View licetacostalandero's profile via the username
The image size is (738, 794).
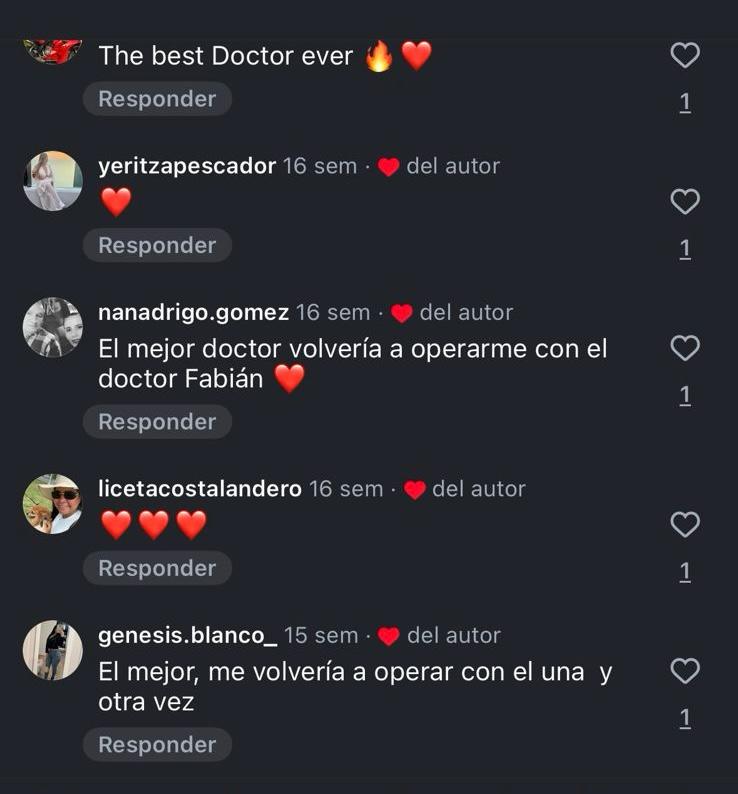[200, 489]
